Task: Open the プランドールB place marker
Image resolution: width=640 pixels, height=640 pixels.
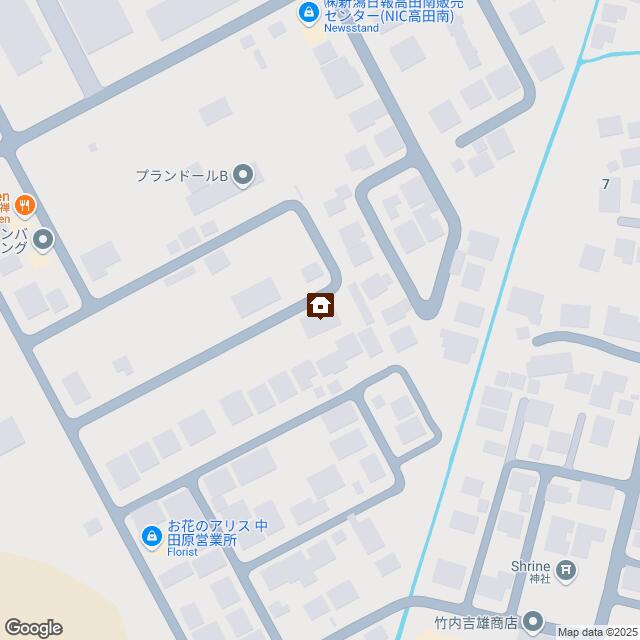Action: click(x=244, y=177)
